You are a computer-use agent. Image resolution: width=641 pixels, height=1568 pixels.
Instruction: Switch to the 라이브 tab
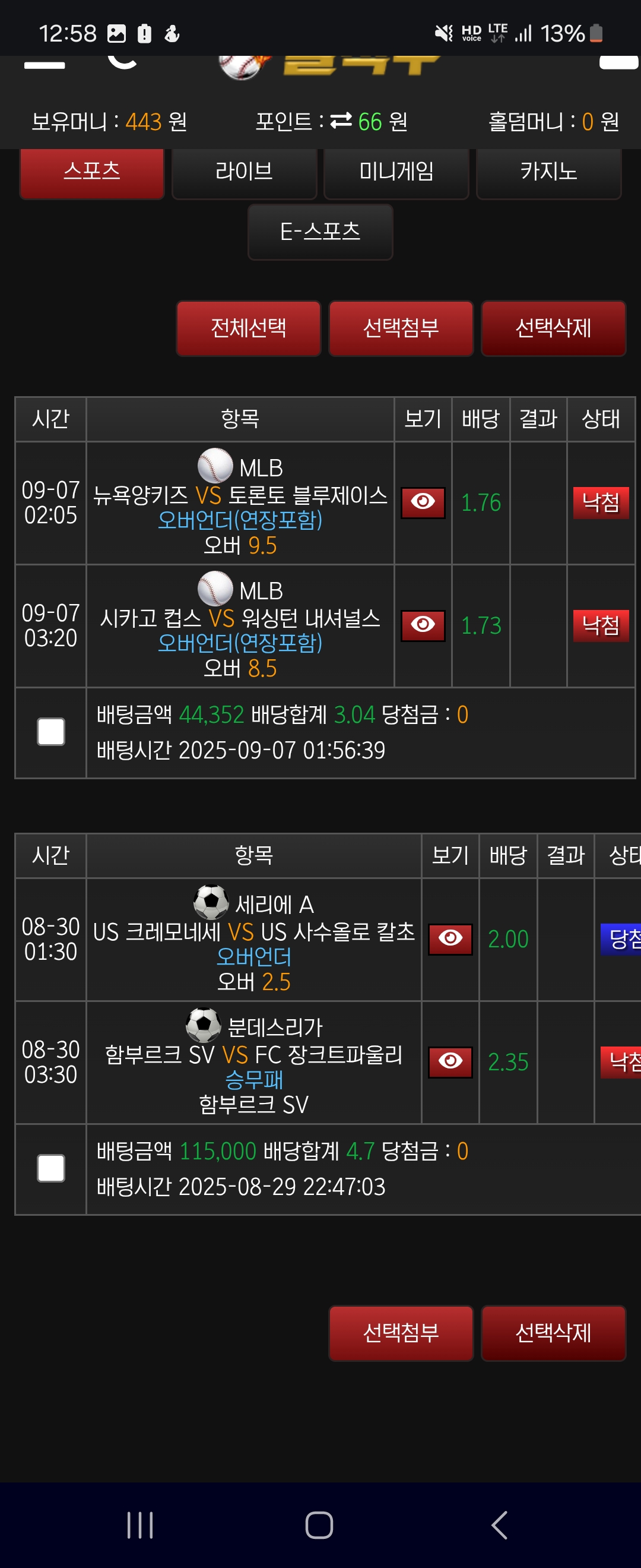click(x=244, y=172)
